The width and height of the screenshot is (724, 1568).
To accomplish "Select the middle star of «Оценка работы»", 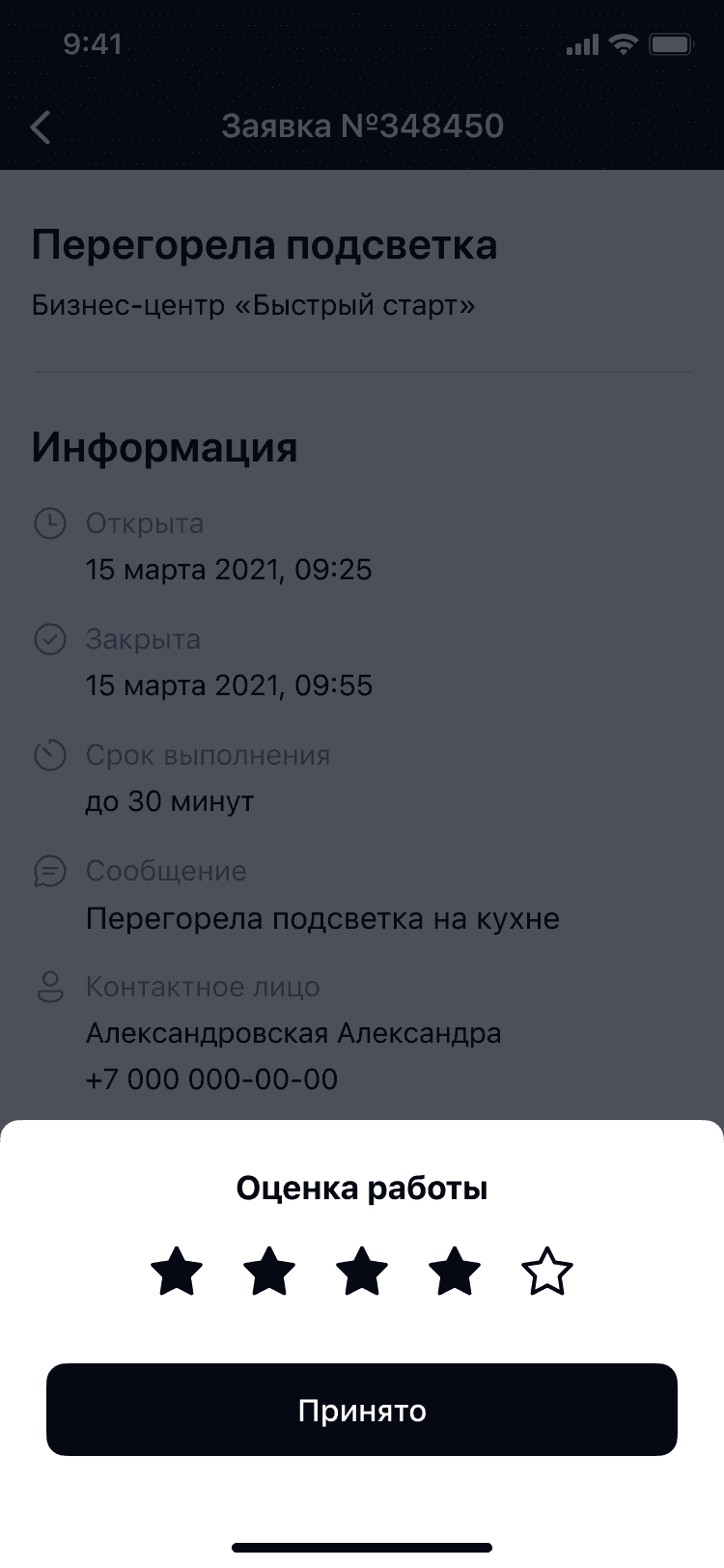I will pyautogui.click(x=362, y=1273).
